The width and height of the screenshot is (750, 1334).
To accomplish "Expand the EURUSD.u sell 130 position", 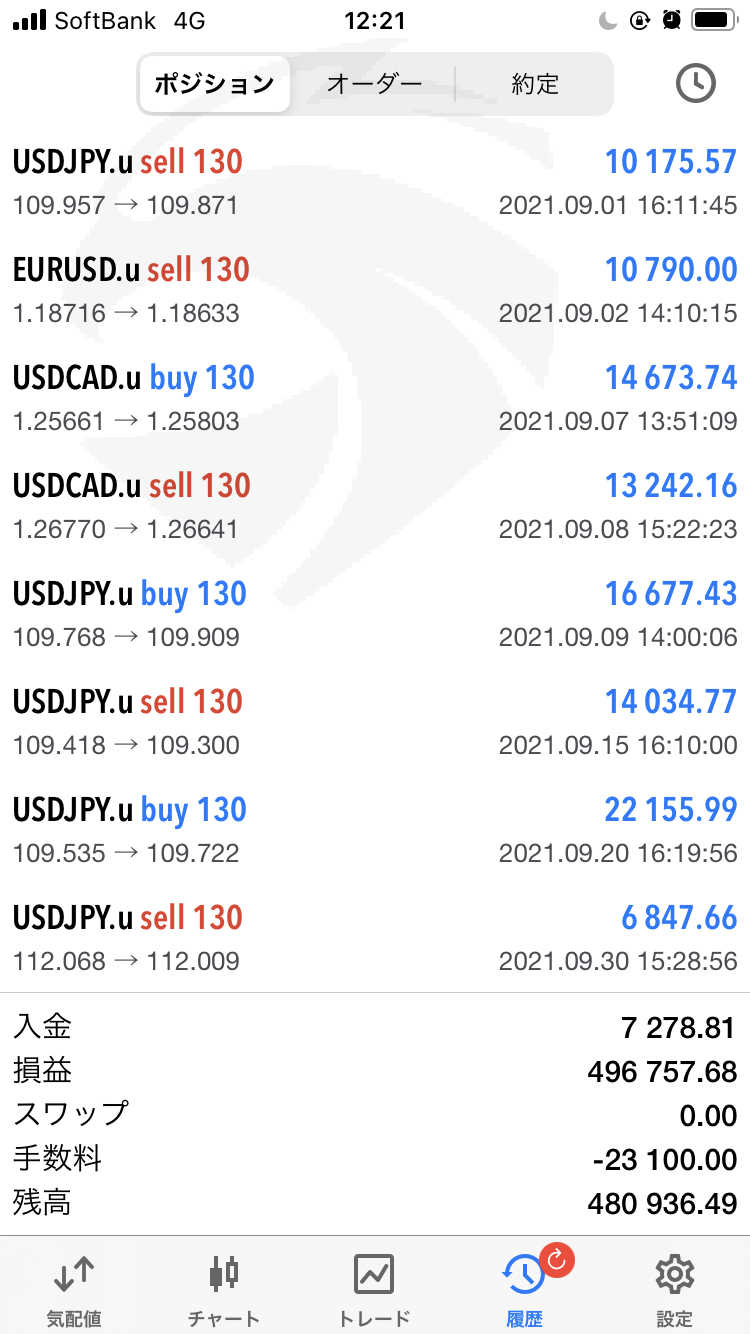I will pyautogui.click(x=375, y=290).
